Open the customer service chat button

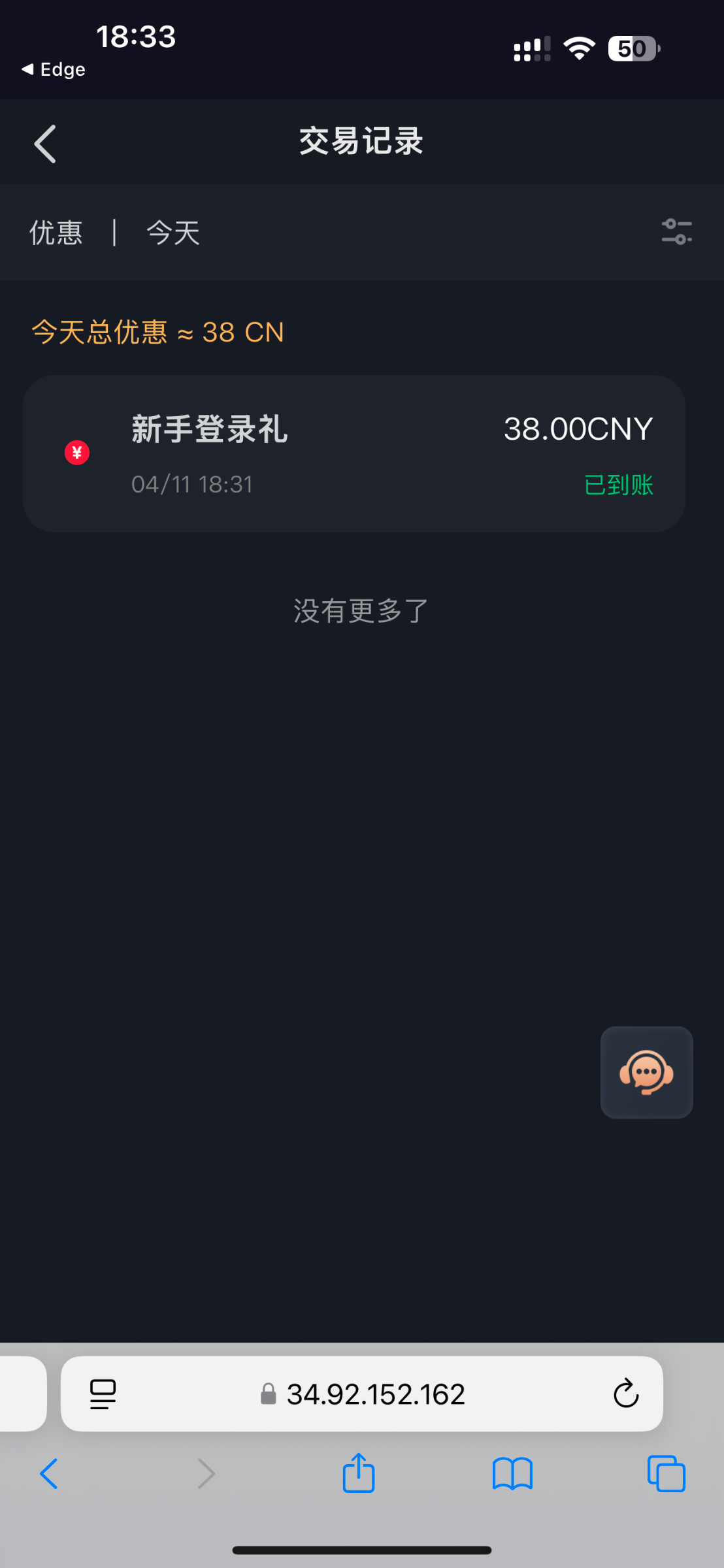click(x=646, y=1072)
